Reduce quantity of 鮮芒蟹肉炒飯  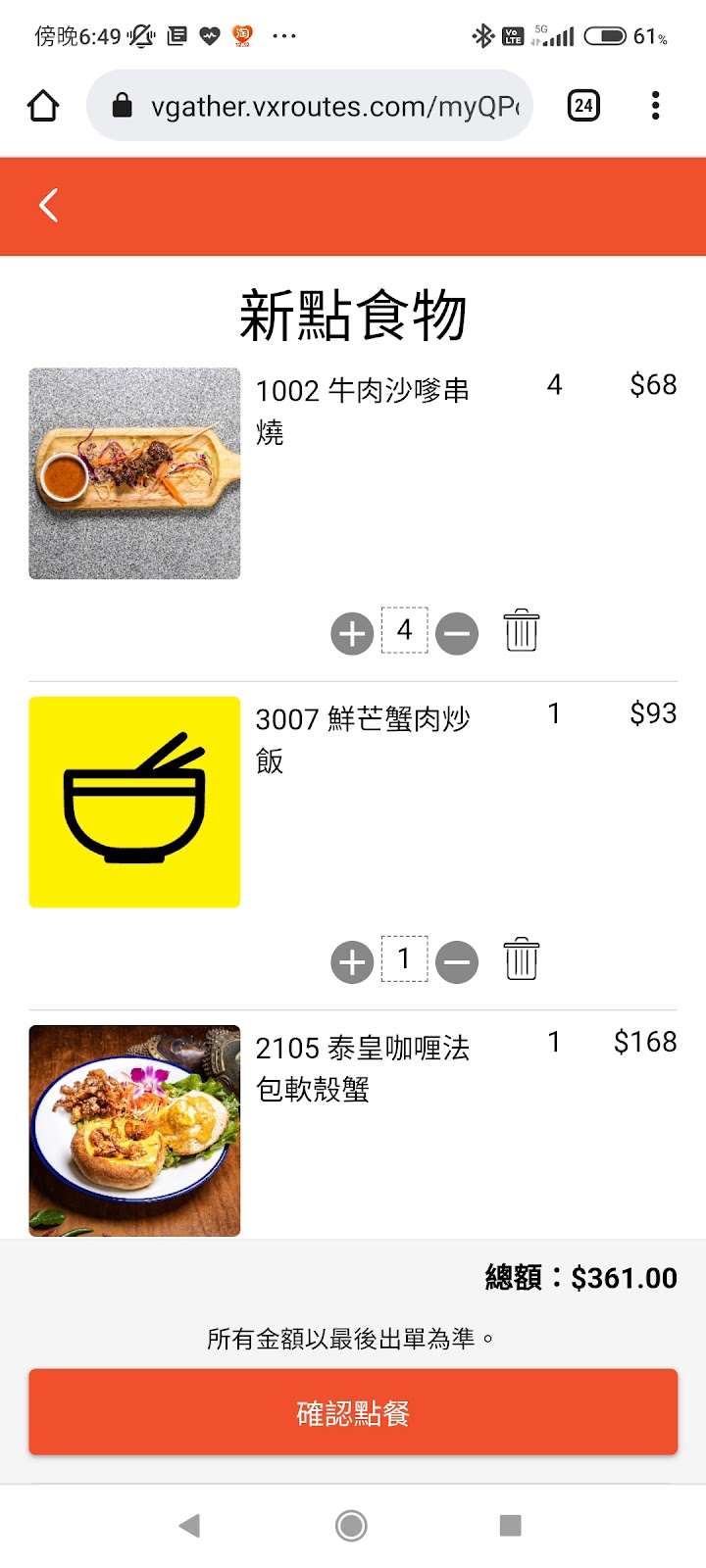(457, 961)
